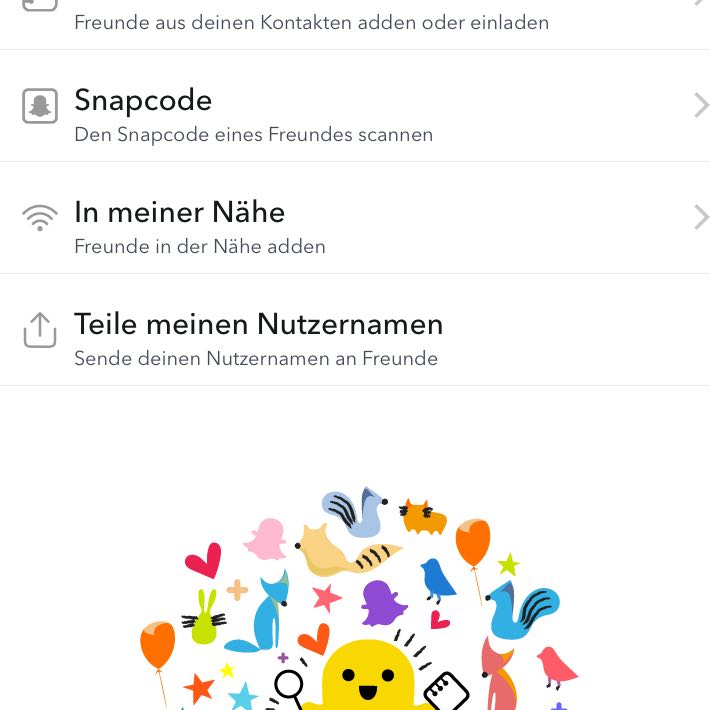Image resolution: width=710 pixels, height=710 pixels.
Task: Open Snapcode to scan a friend's code
Action: [x=254, y=115]
